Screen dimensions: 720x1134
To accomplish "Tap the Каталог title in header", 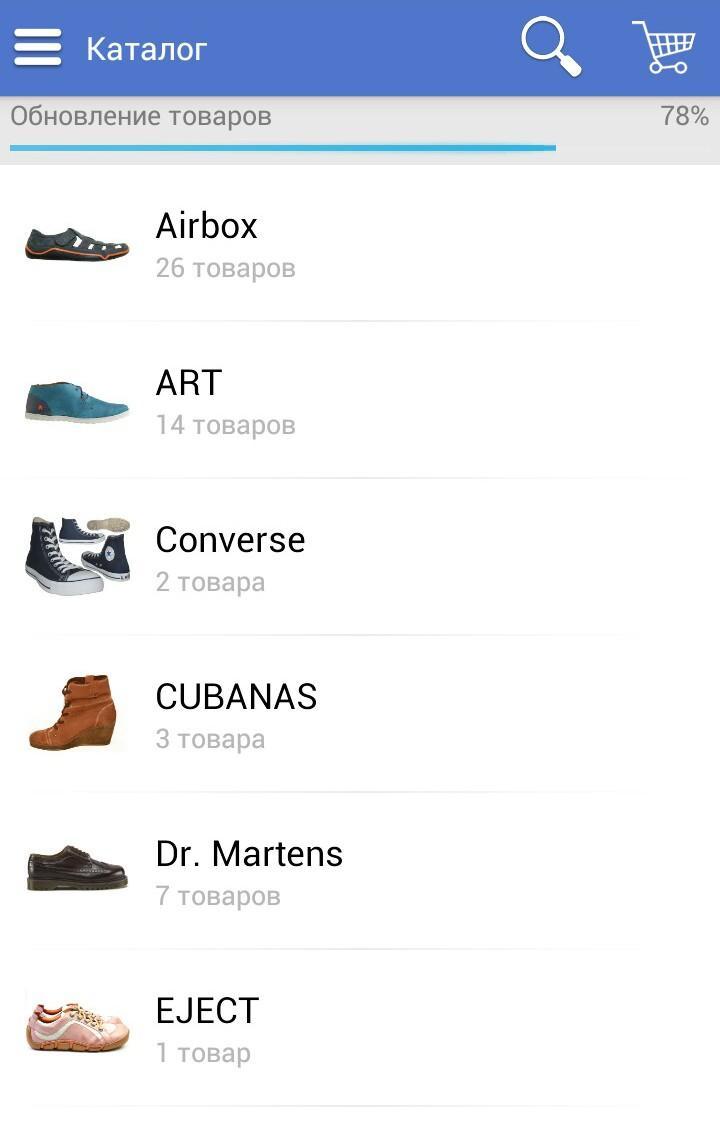I will point(147,46).
